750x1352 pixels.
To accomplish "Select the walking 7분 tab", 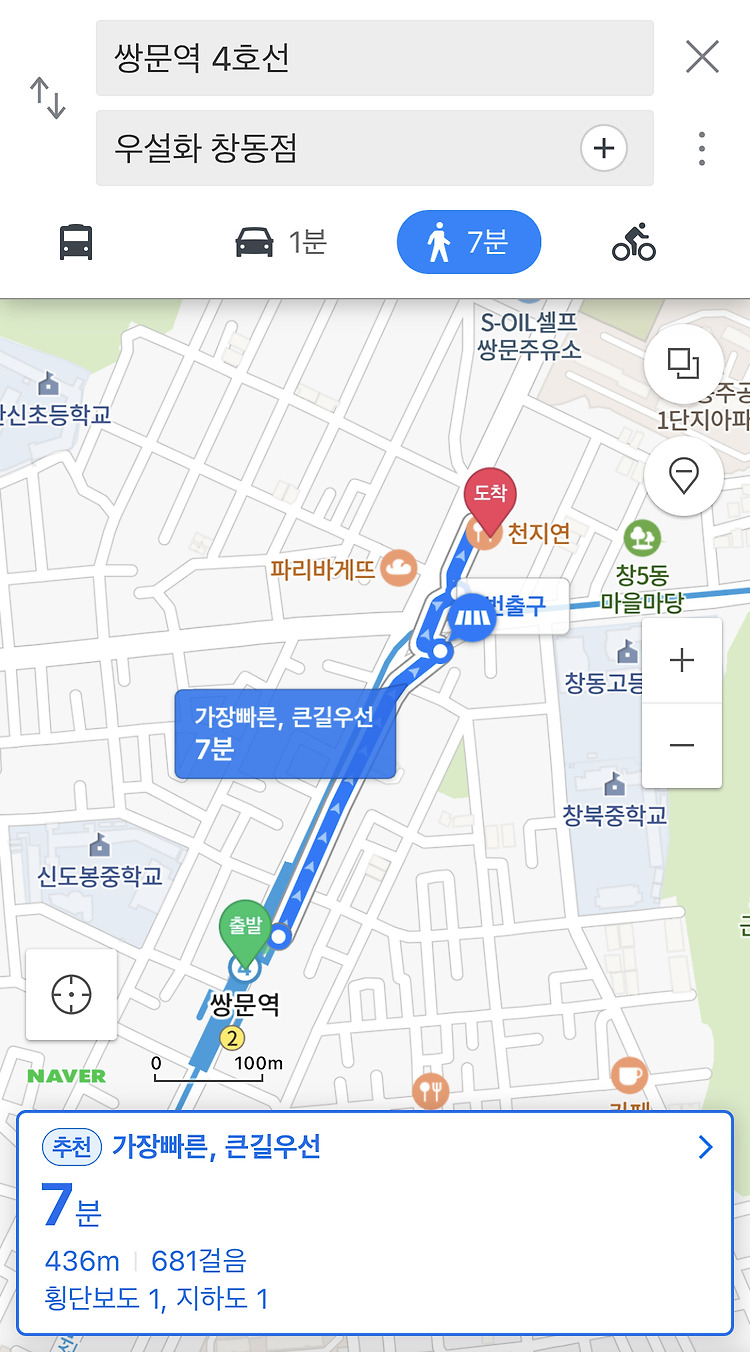I will [x=469, y=243].
